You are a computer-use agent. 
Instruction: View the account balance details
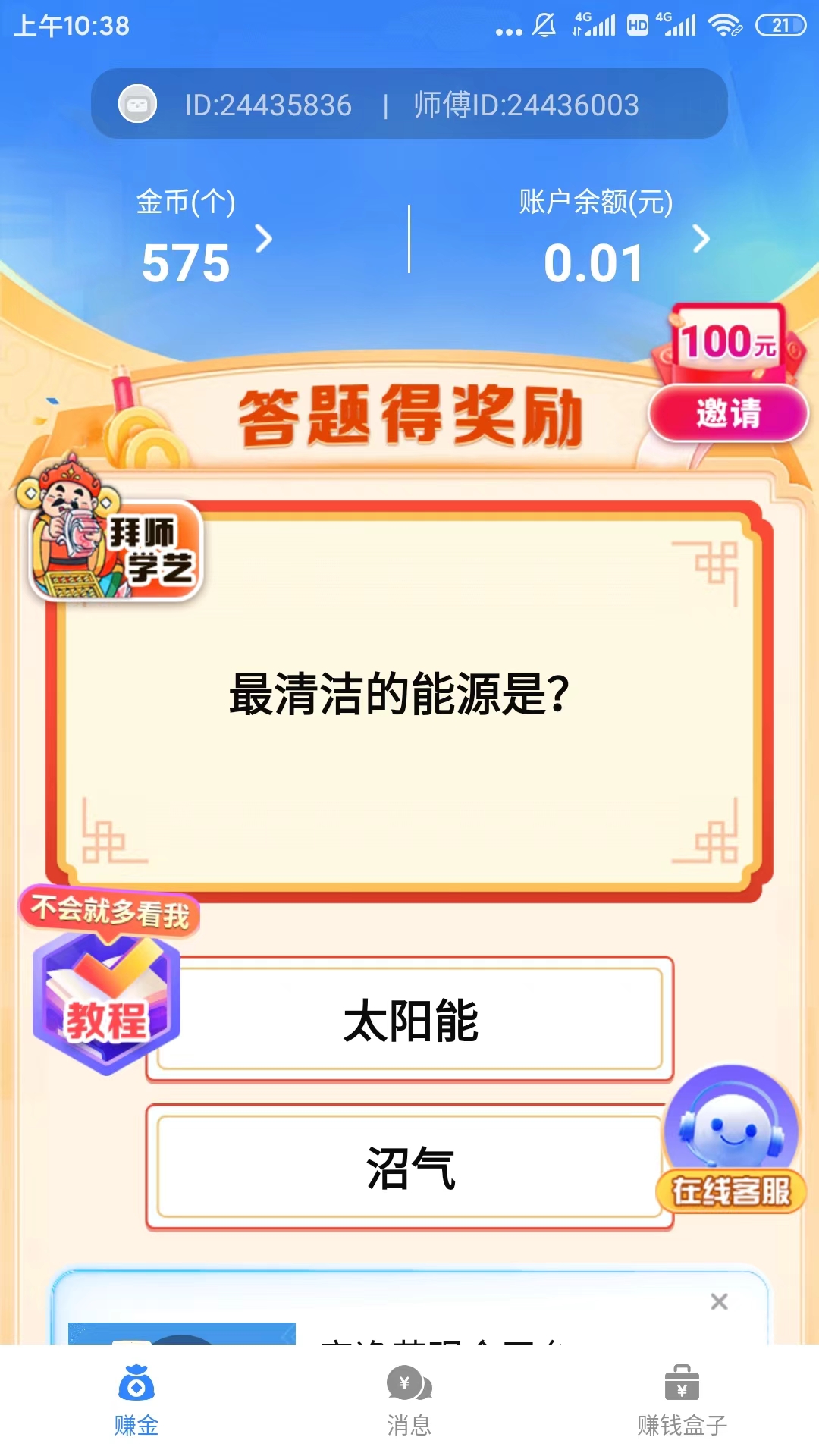(x=701, y=239)
